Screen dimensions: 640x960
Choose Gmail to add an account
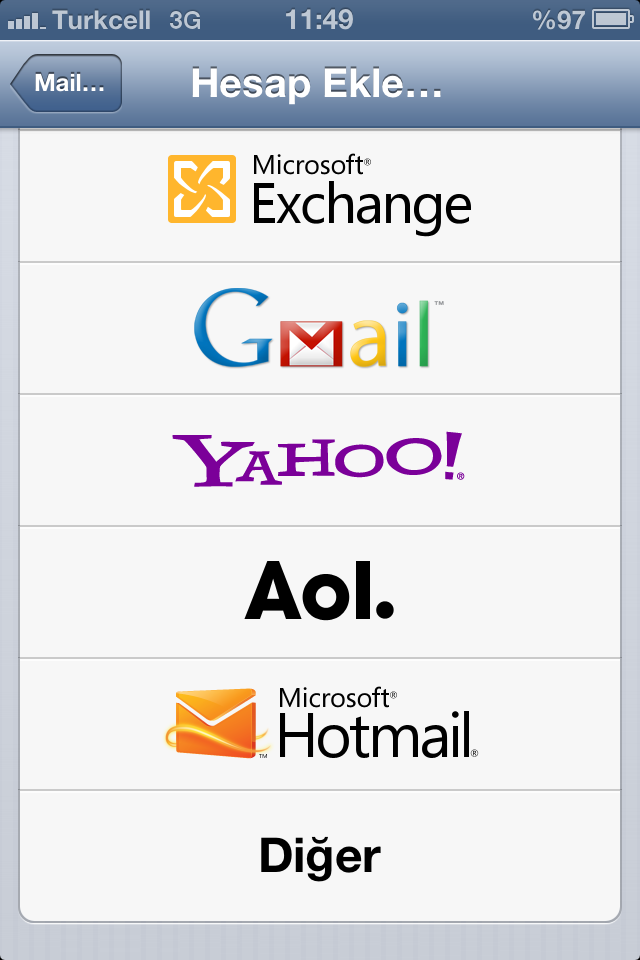[320, 329]
